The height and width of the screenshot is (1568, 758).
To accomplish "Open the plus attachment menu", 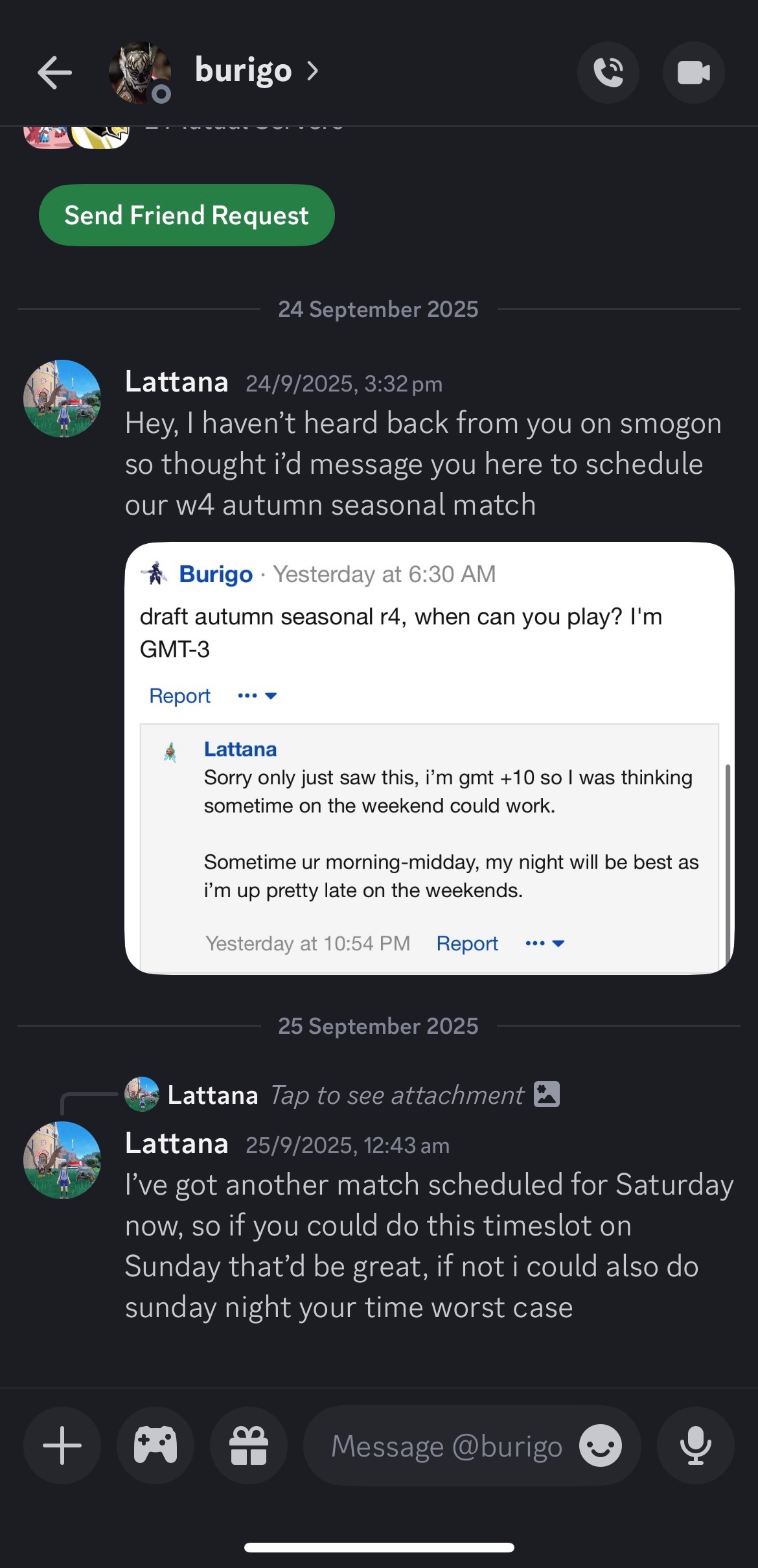I will point(62,1445).
